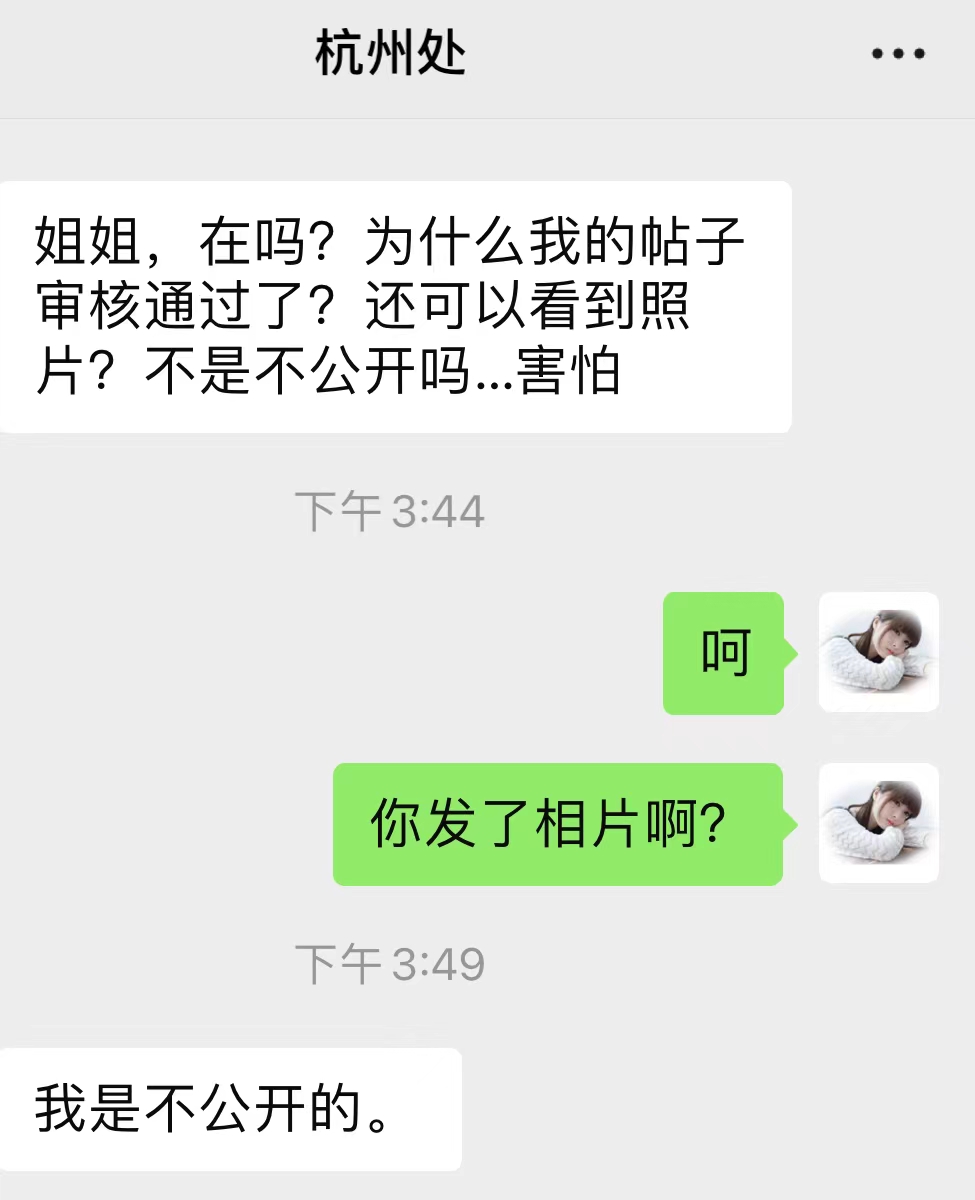Open the three-dot chat options menu
This screenshot has width=975, height=1200.
898,54
